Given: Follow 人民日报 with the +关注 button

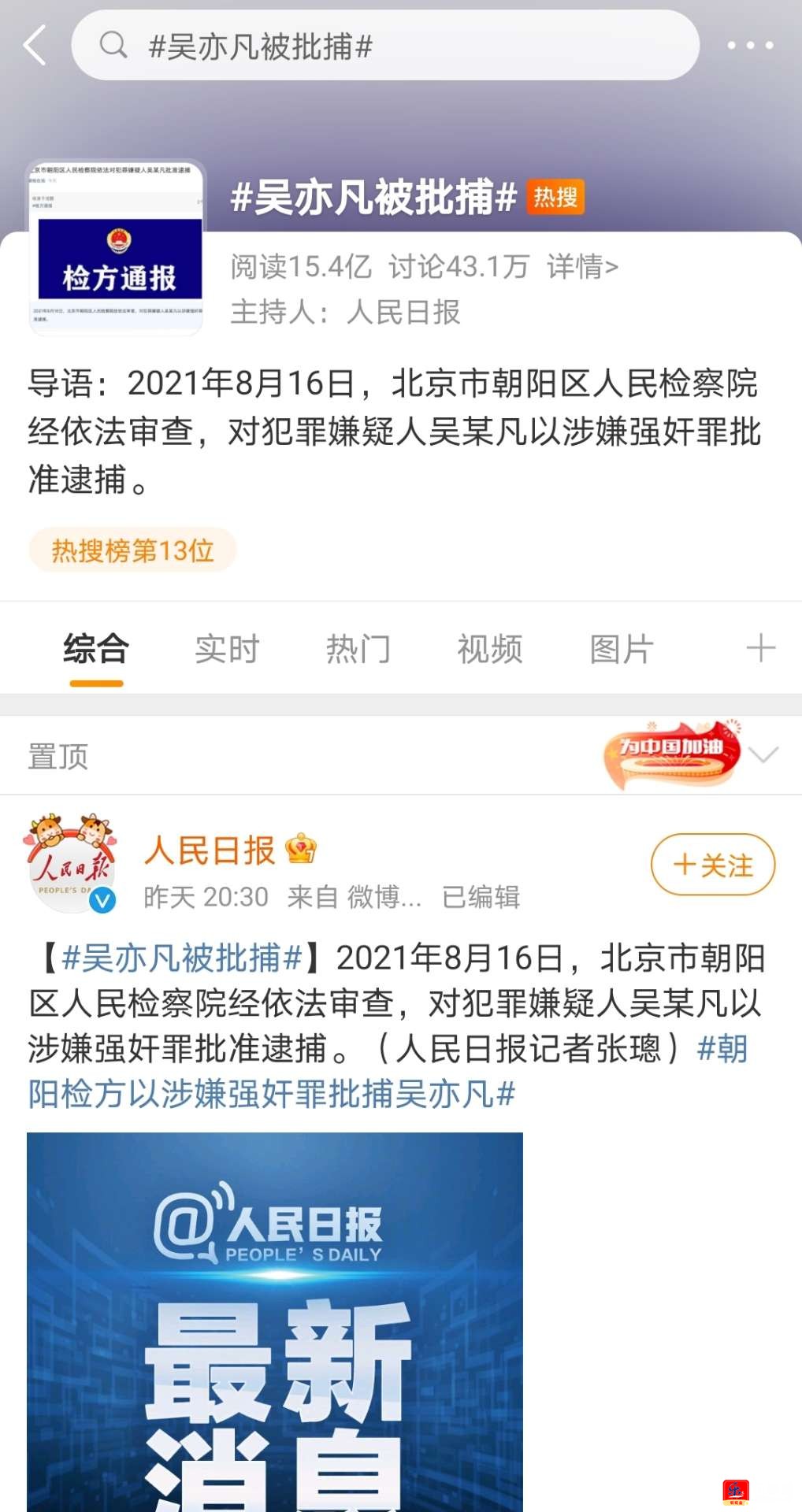Looking at the screenshot, I should (712, 865).
